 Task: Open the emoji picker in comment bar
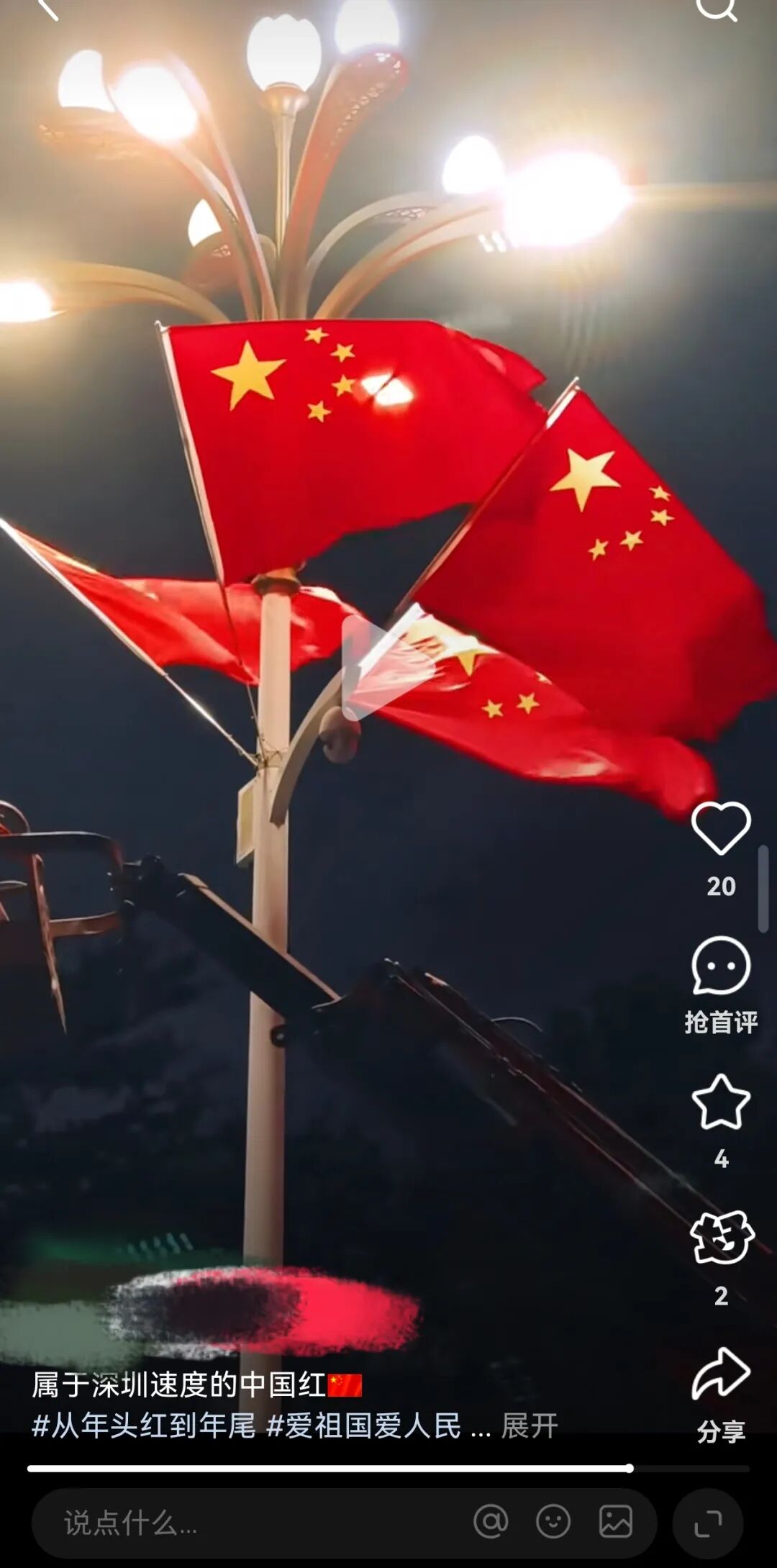point(553,1522)
